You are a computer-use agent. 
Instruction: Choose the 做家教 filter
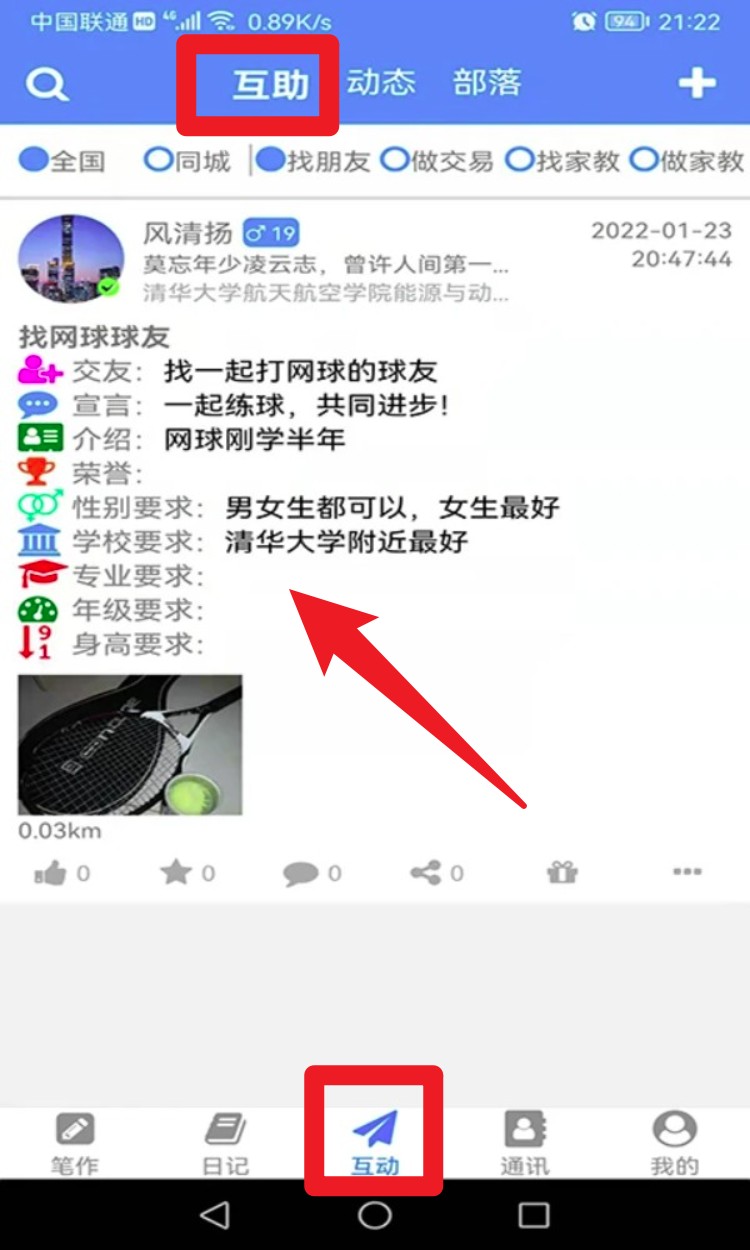tap(688, 161)
